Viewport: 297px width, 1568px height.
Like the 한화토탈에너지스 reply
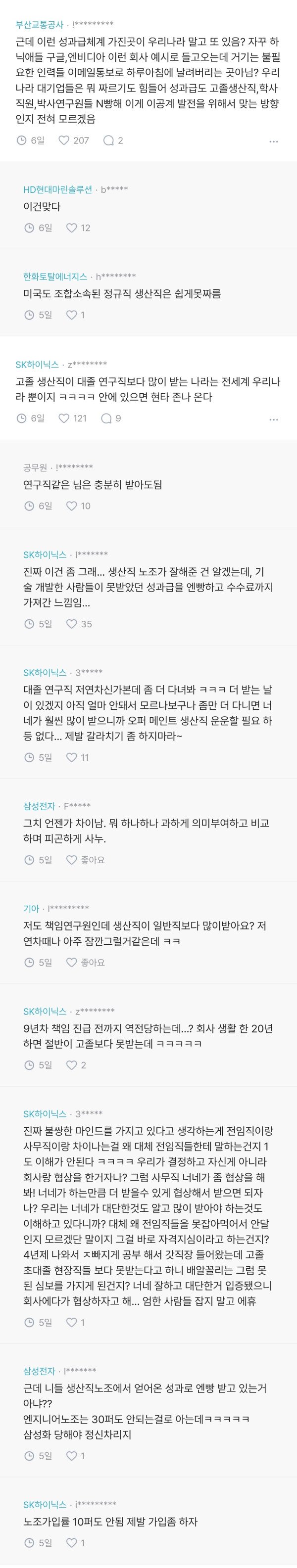click(72, 315)
